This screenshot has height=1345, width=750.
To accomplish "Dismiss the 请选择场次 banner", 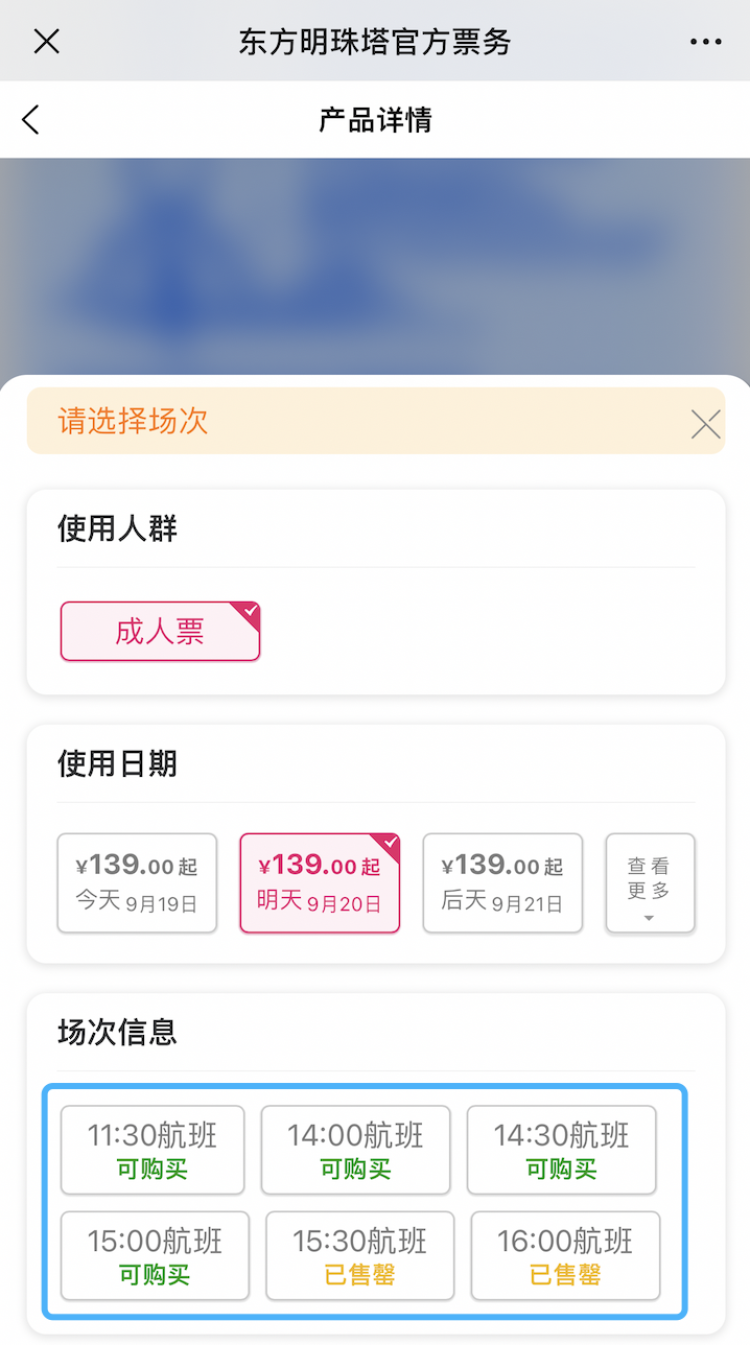I will click(705, 425).
